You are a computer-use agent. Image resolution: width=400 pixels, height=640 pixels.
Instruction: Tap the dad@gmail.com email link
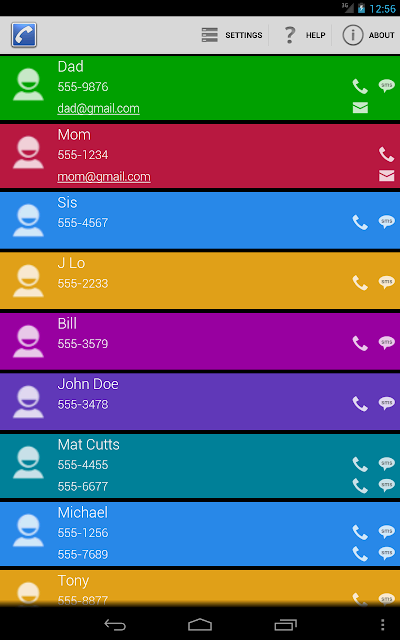point(98,108)
